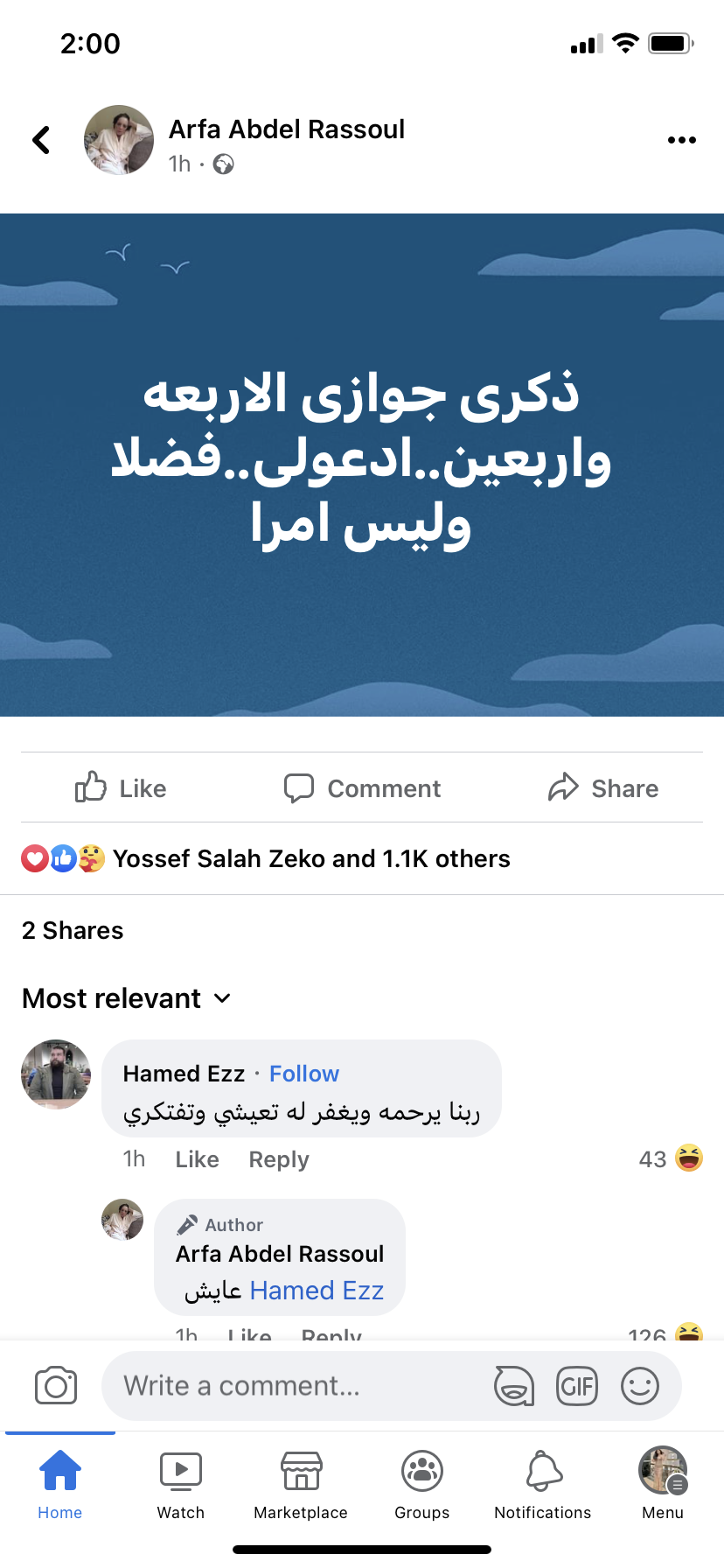Open Arfa Abdel Rassoul's profile picture
724x1568 pixels.
pyautogui.click(x=119, y=140)
